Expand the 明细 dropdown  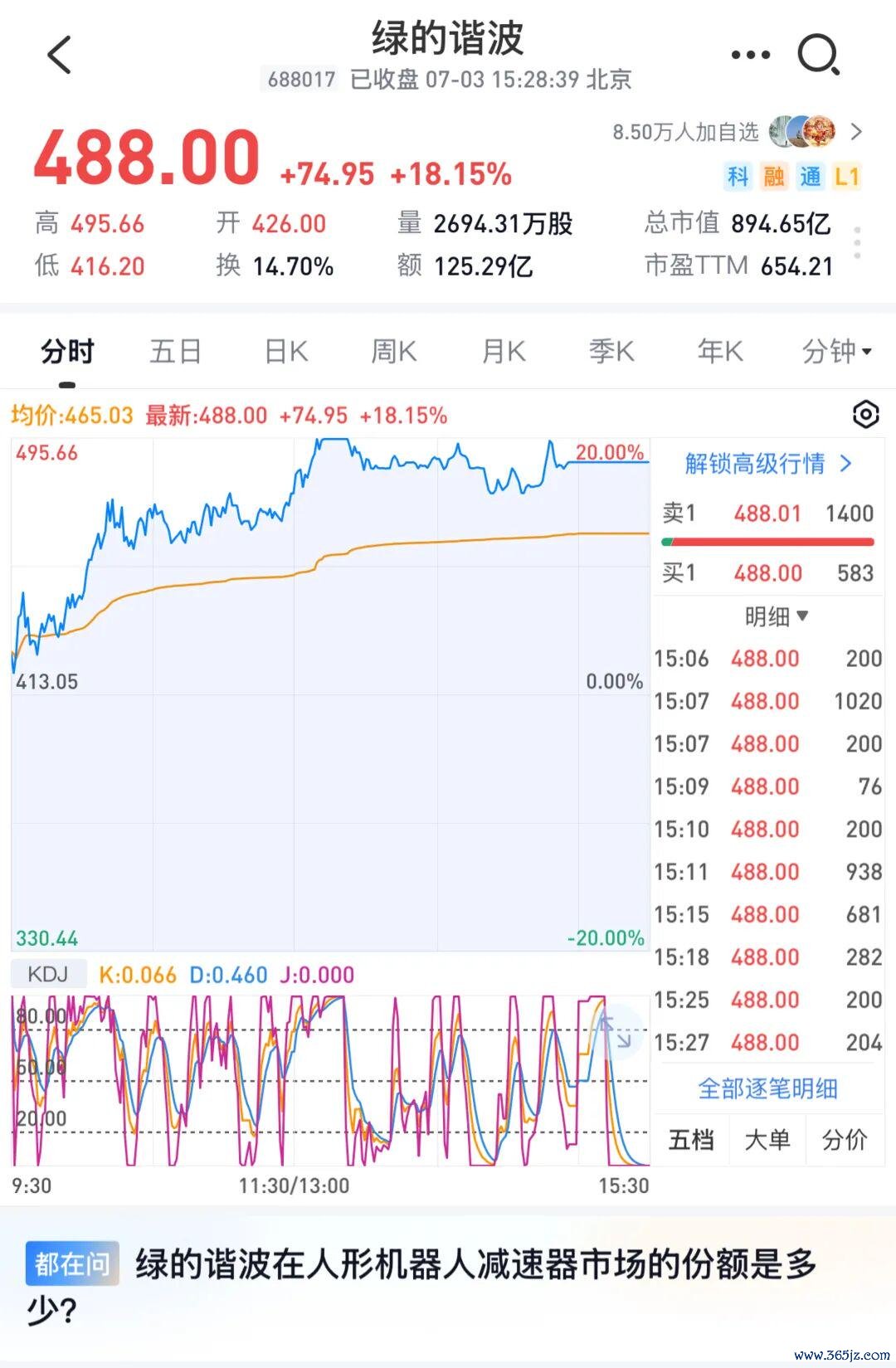coord(776,616)
